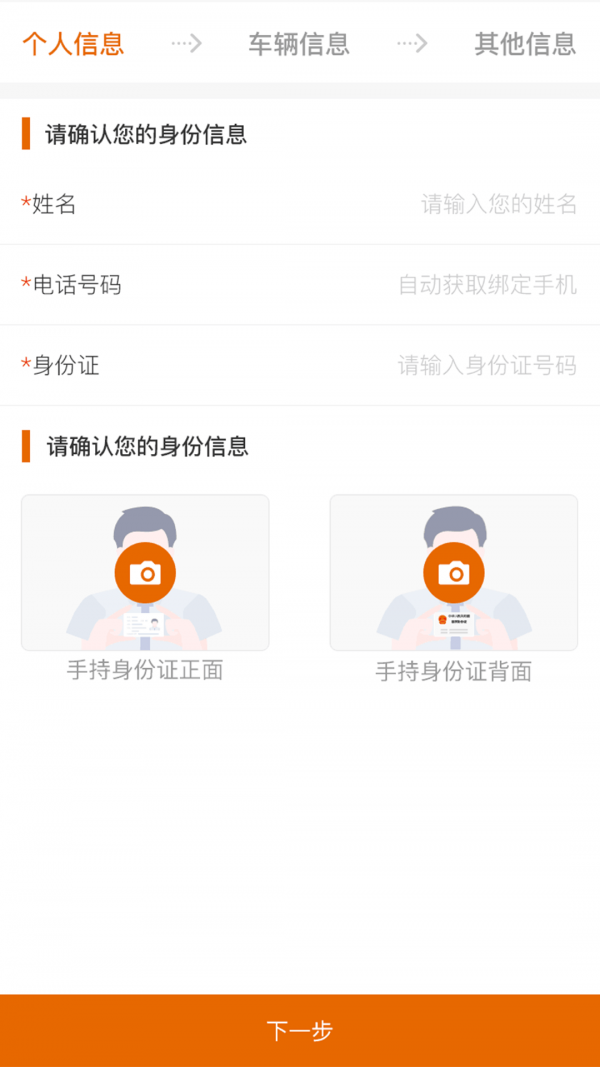Continue with the 下一步 button

300,1030
